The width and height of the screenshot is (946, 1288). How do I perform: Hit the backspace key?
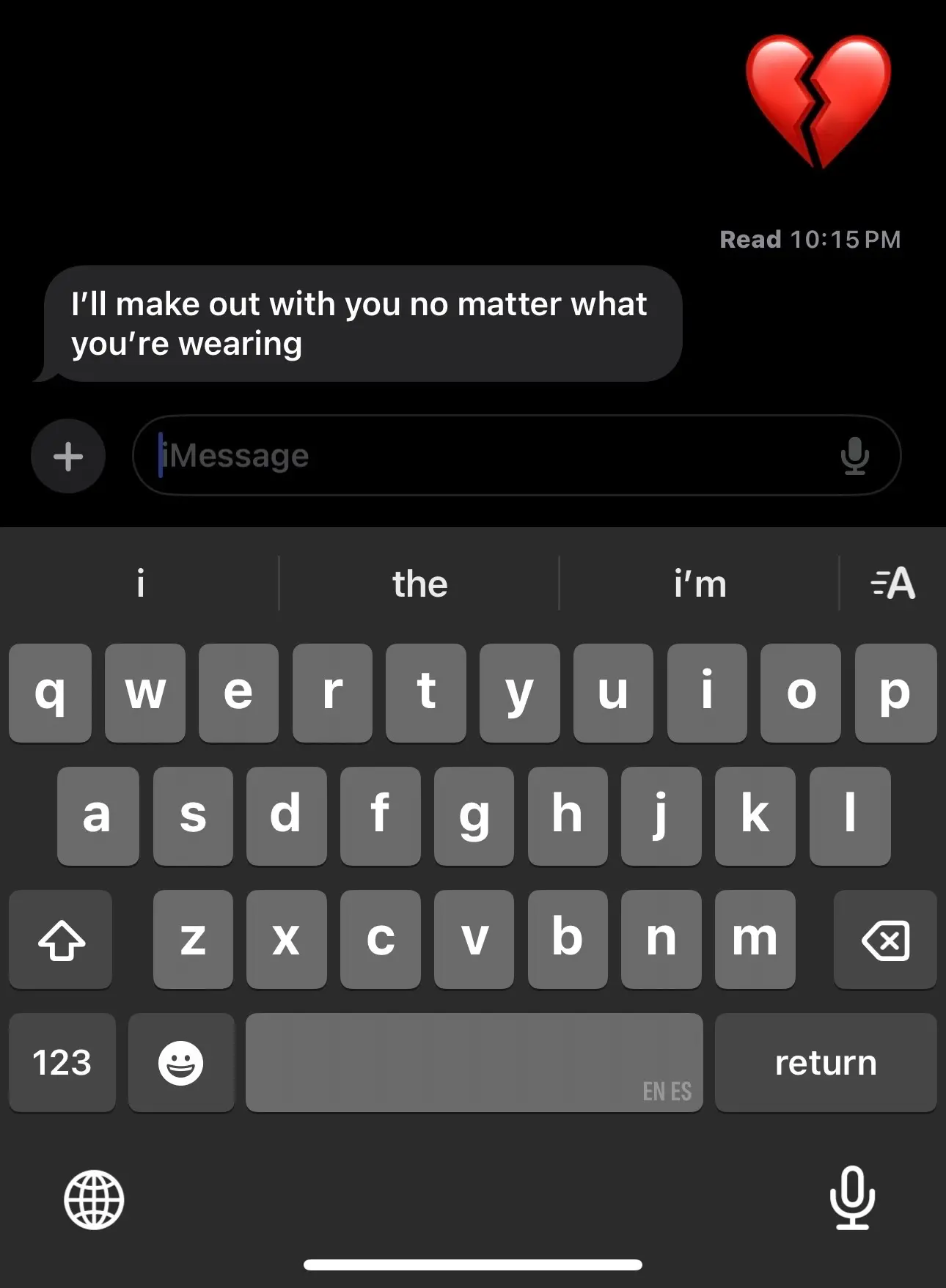click(885, 940)
